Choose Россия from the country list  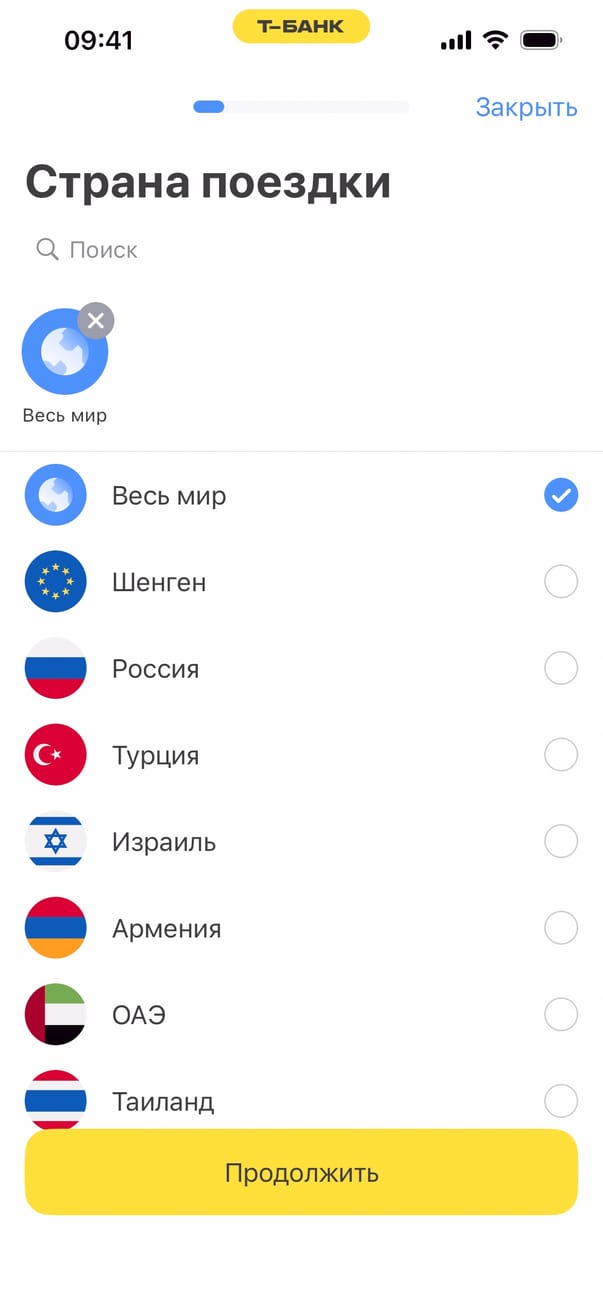point(560,668)
